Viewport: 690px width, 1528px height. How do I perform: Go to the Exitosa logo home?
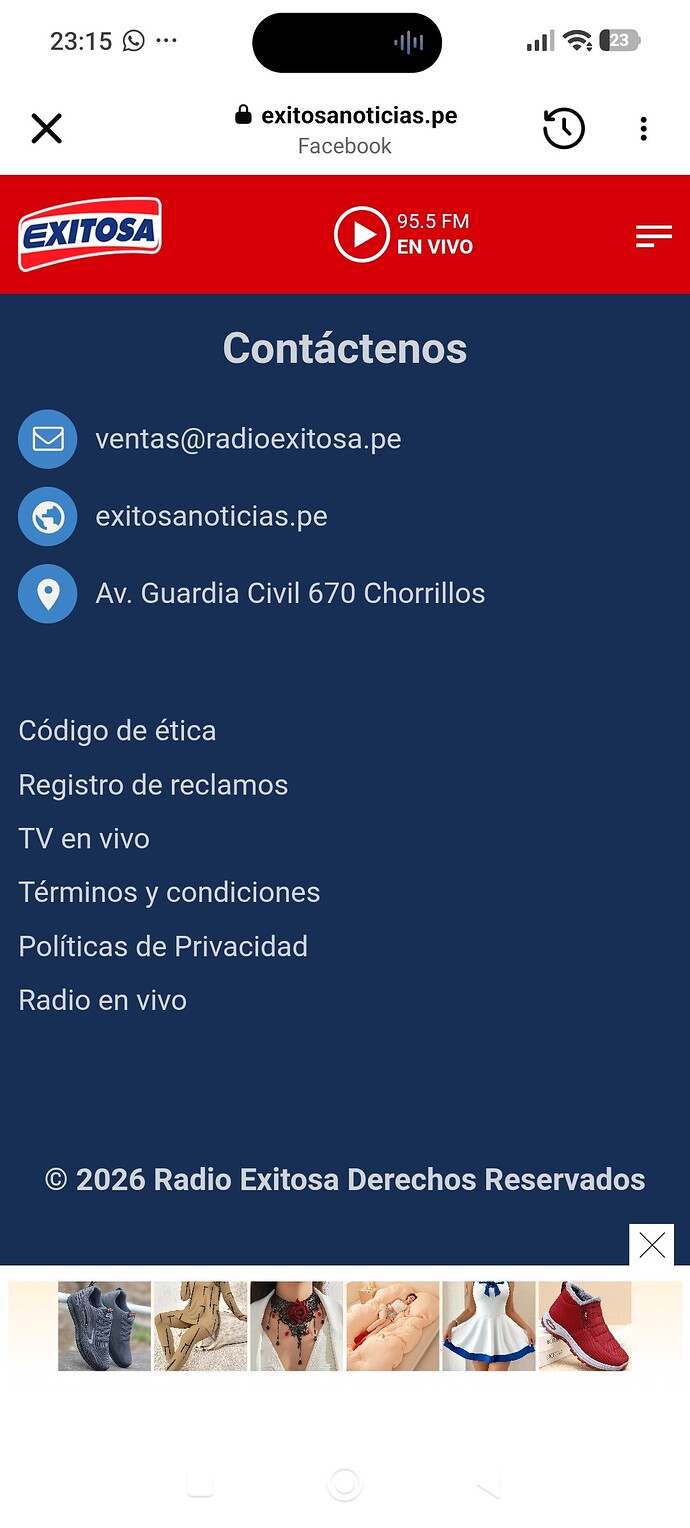click(x=90, y=234)
